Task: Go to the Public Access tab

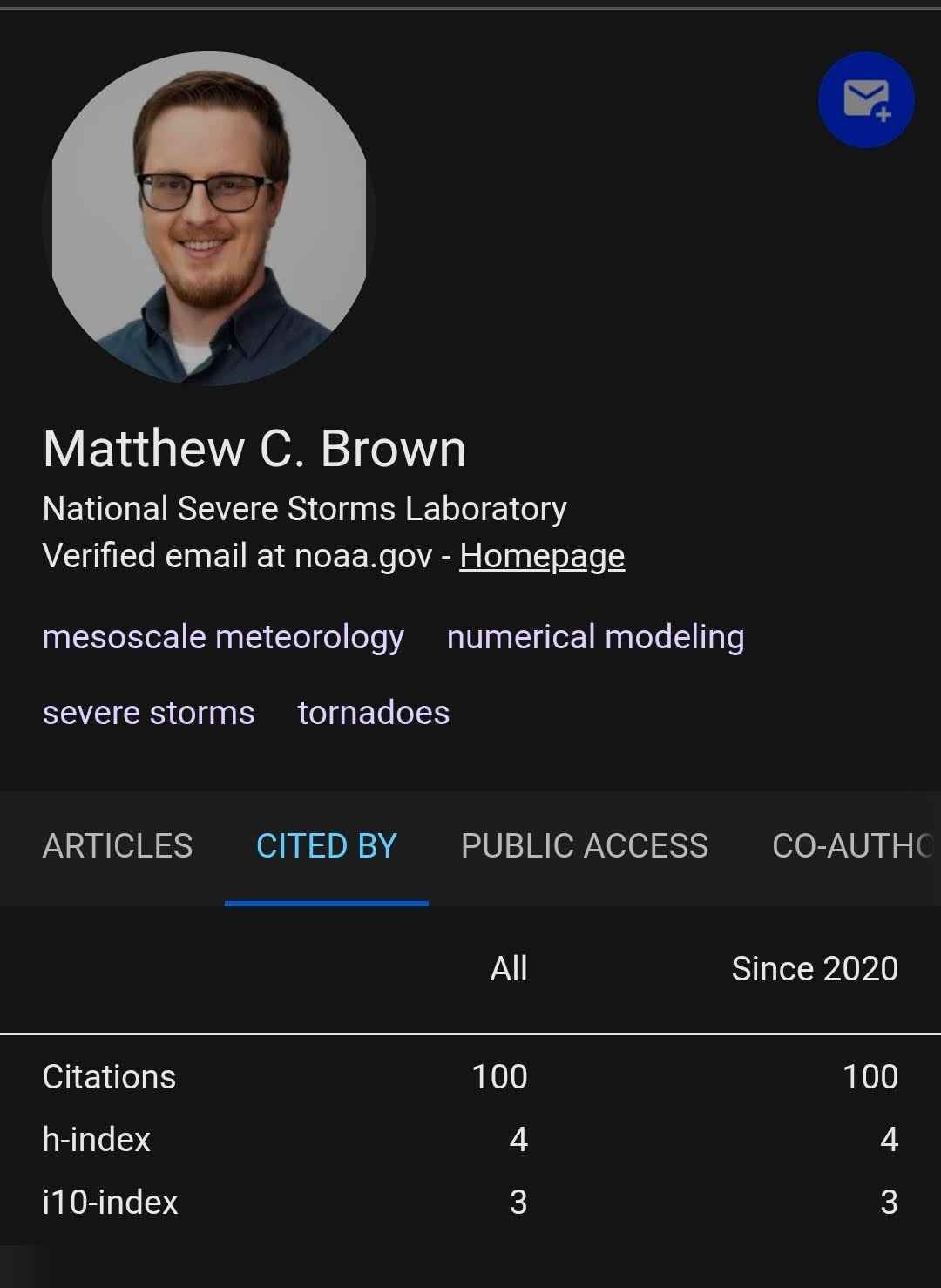Action: click(585, 846)
